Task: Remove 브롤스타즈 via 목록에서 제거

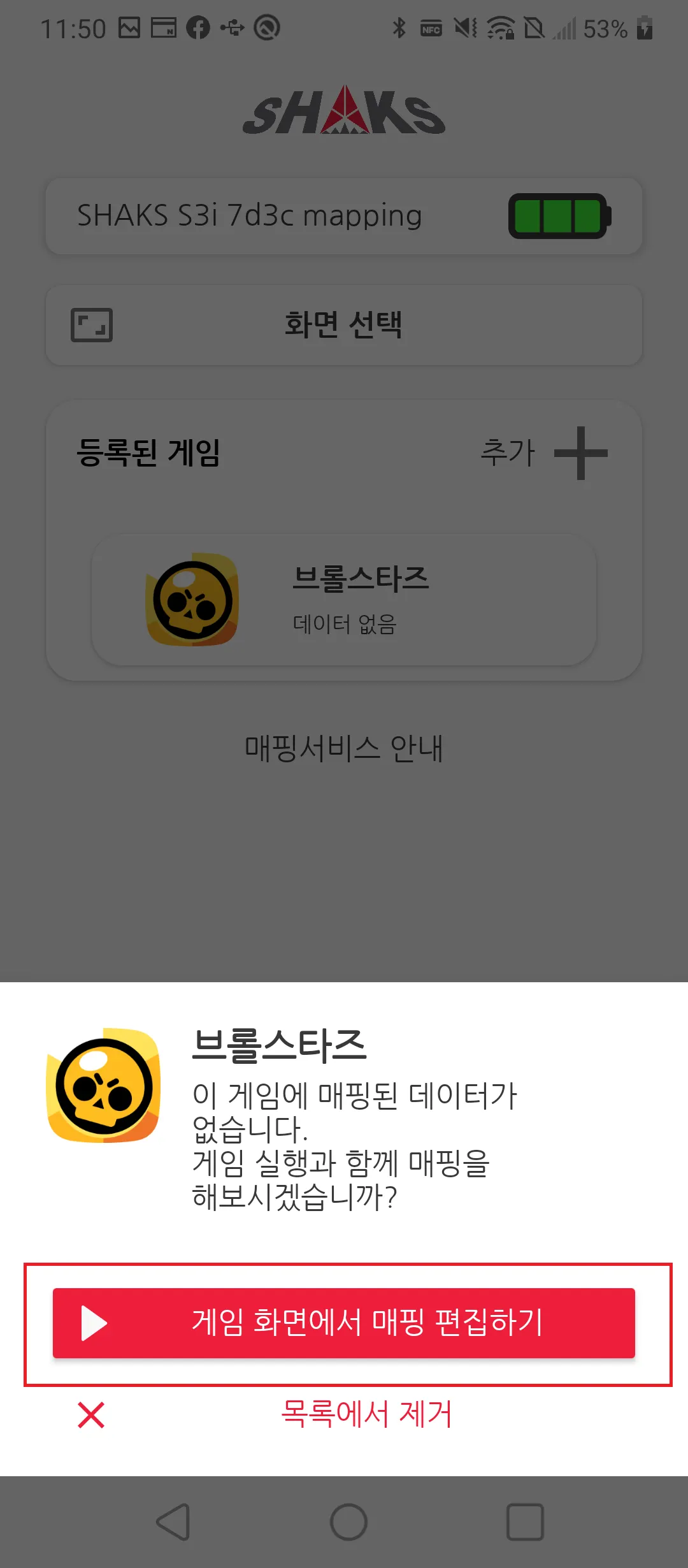Action: pyautogui.click(x=366, y=1414)
